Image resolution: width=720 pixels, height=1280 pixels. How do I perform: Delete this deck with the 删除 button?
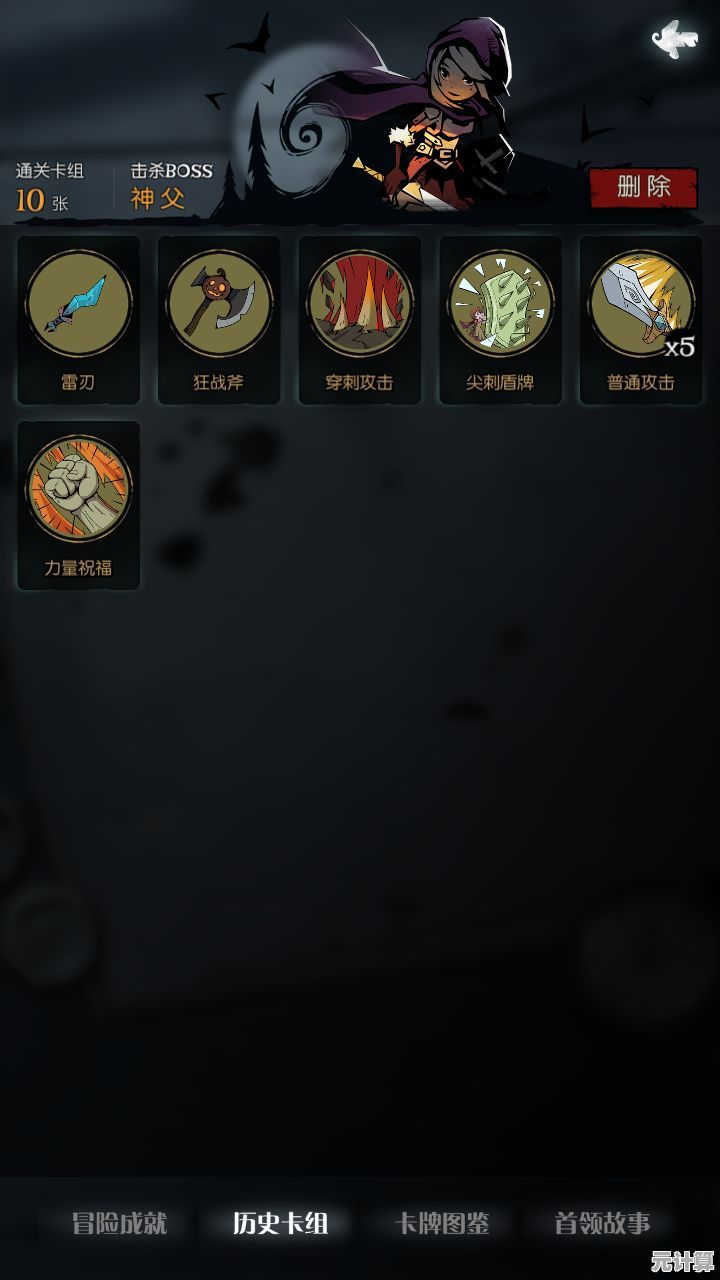click(643, 187)
